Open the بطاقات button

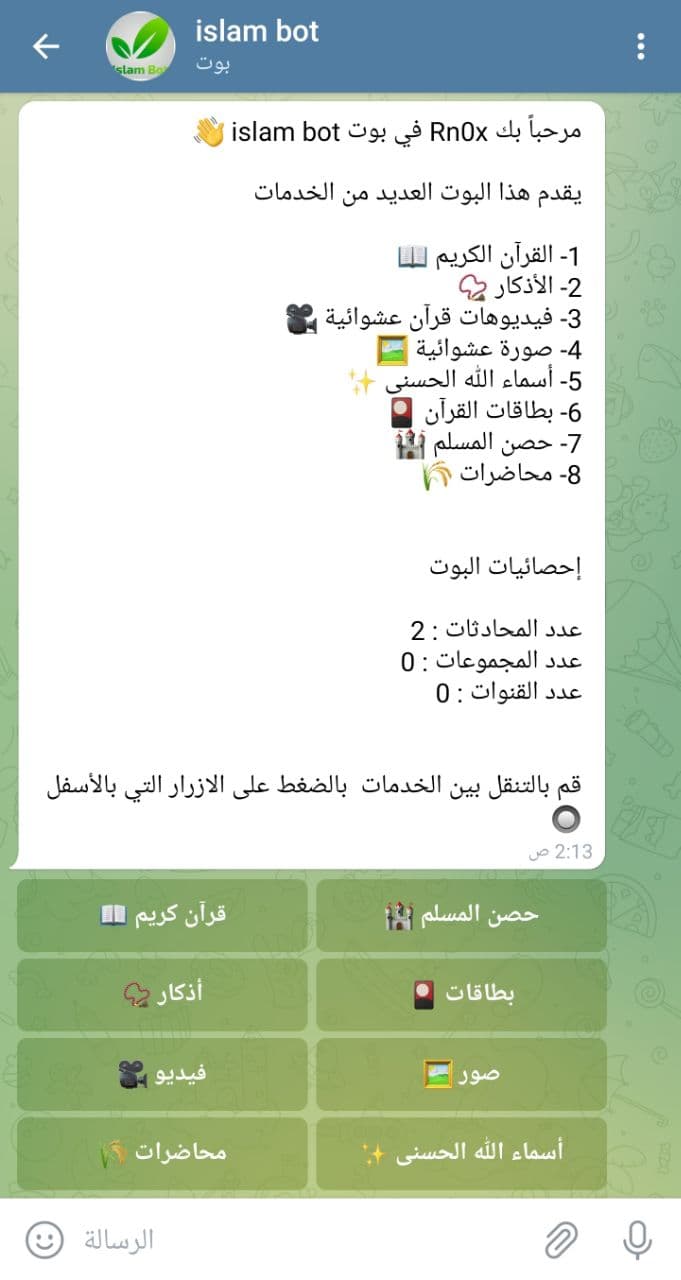click(x=462, y=995)
